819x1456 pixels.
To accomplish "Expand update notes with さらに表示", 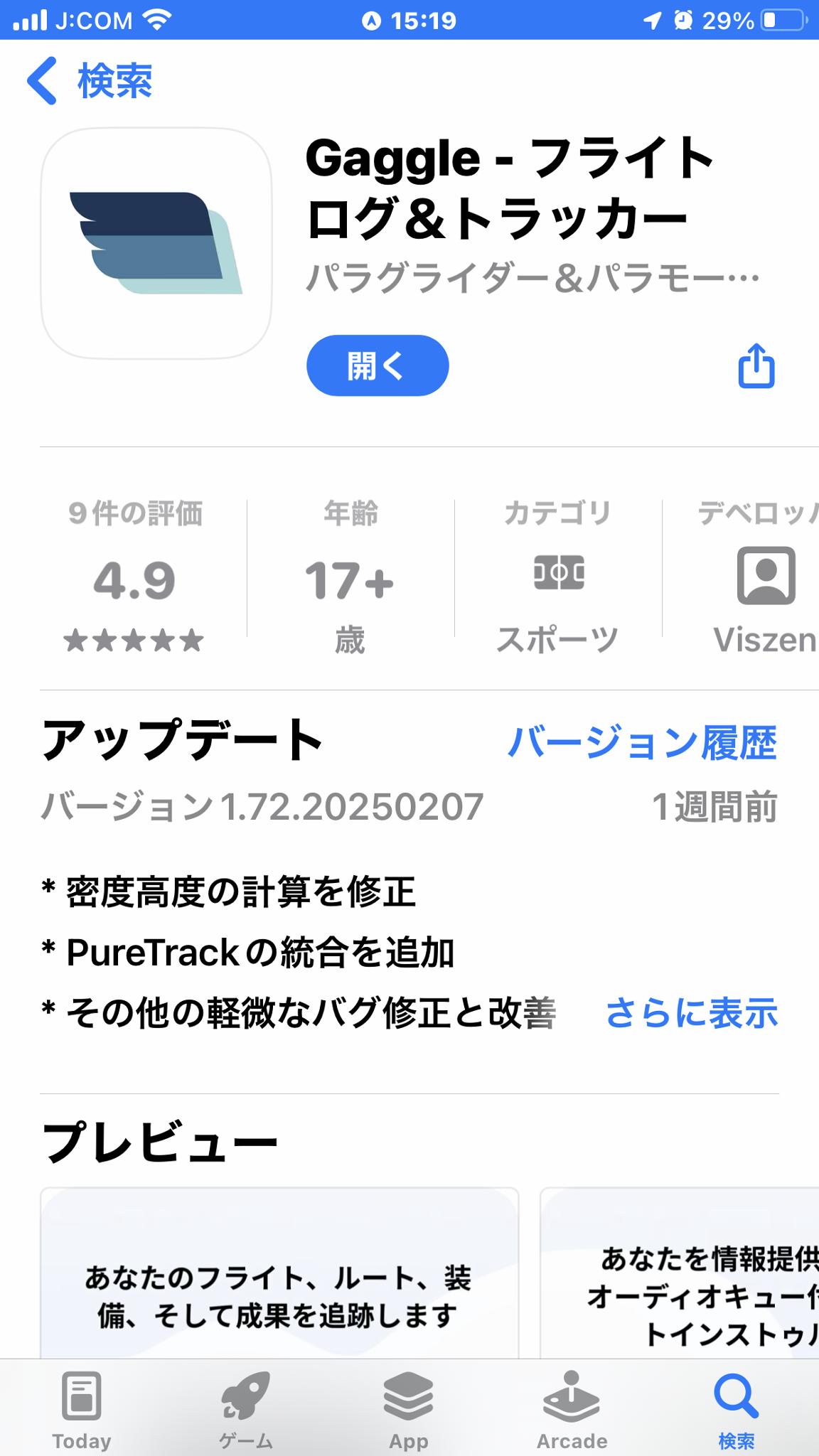I will (x=691, y=1012).
